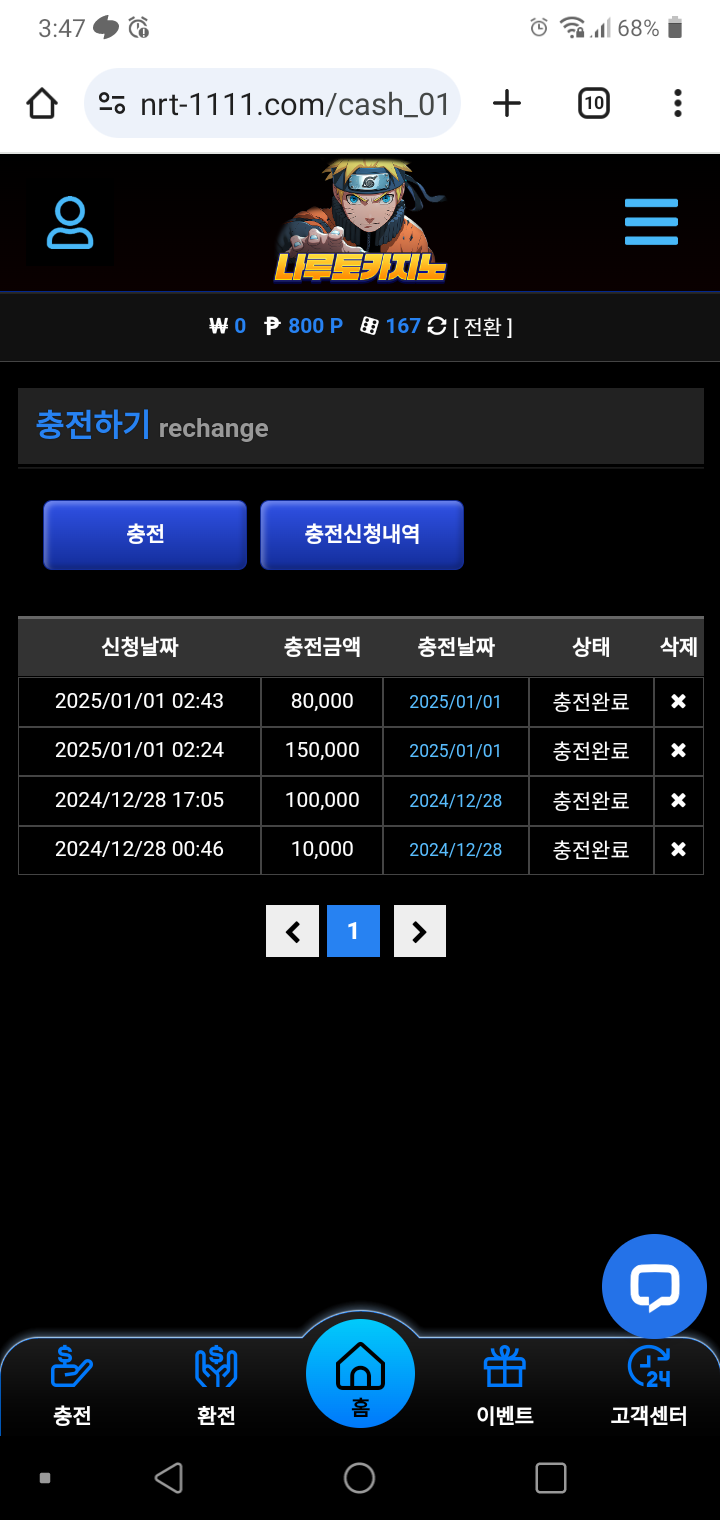Tap the system back button
Image resolution: width=720 pixels, height=1520 pixels.
tap(169, 1477)
